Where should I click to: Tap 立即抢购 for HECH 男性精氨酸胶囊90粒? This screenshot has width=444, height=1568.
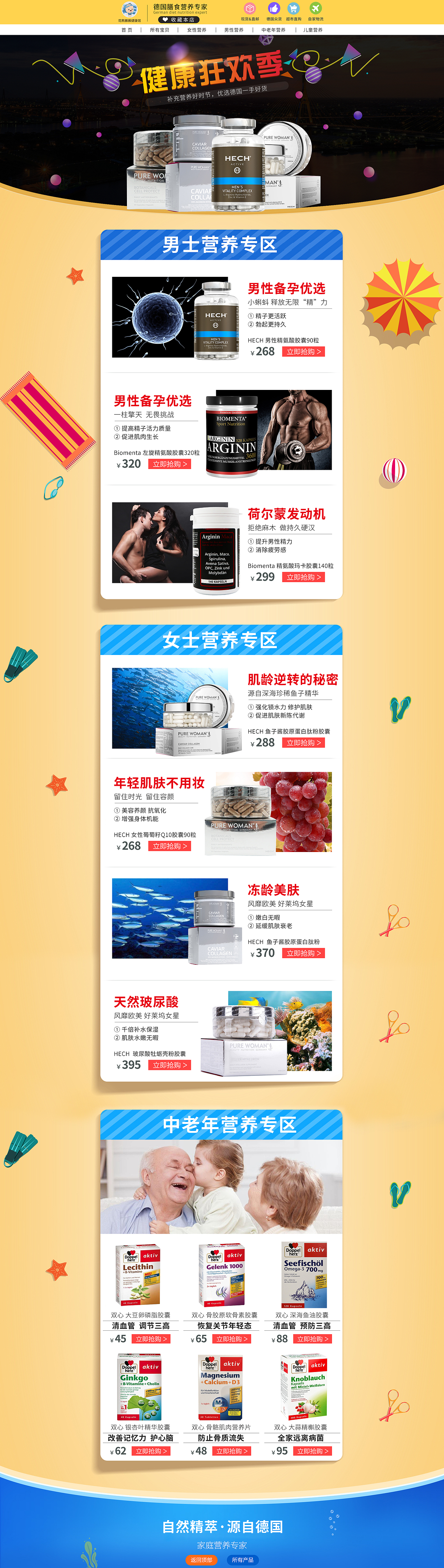tap(303, 352)
